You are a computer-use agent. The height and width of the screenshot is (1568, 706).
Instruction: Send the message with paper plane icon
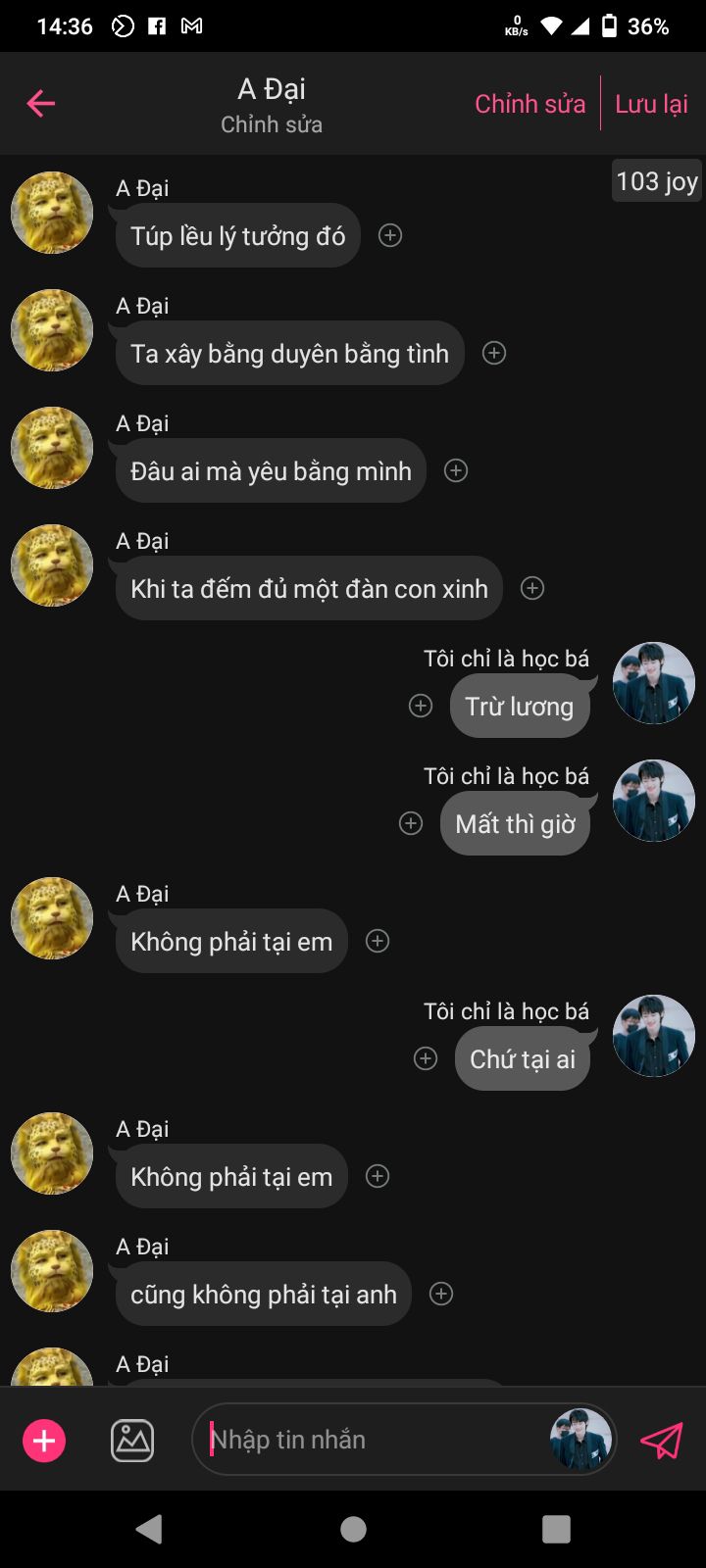(x=662, y=1441)
